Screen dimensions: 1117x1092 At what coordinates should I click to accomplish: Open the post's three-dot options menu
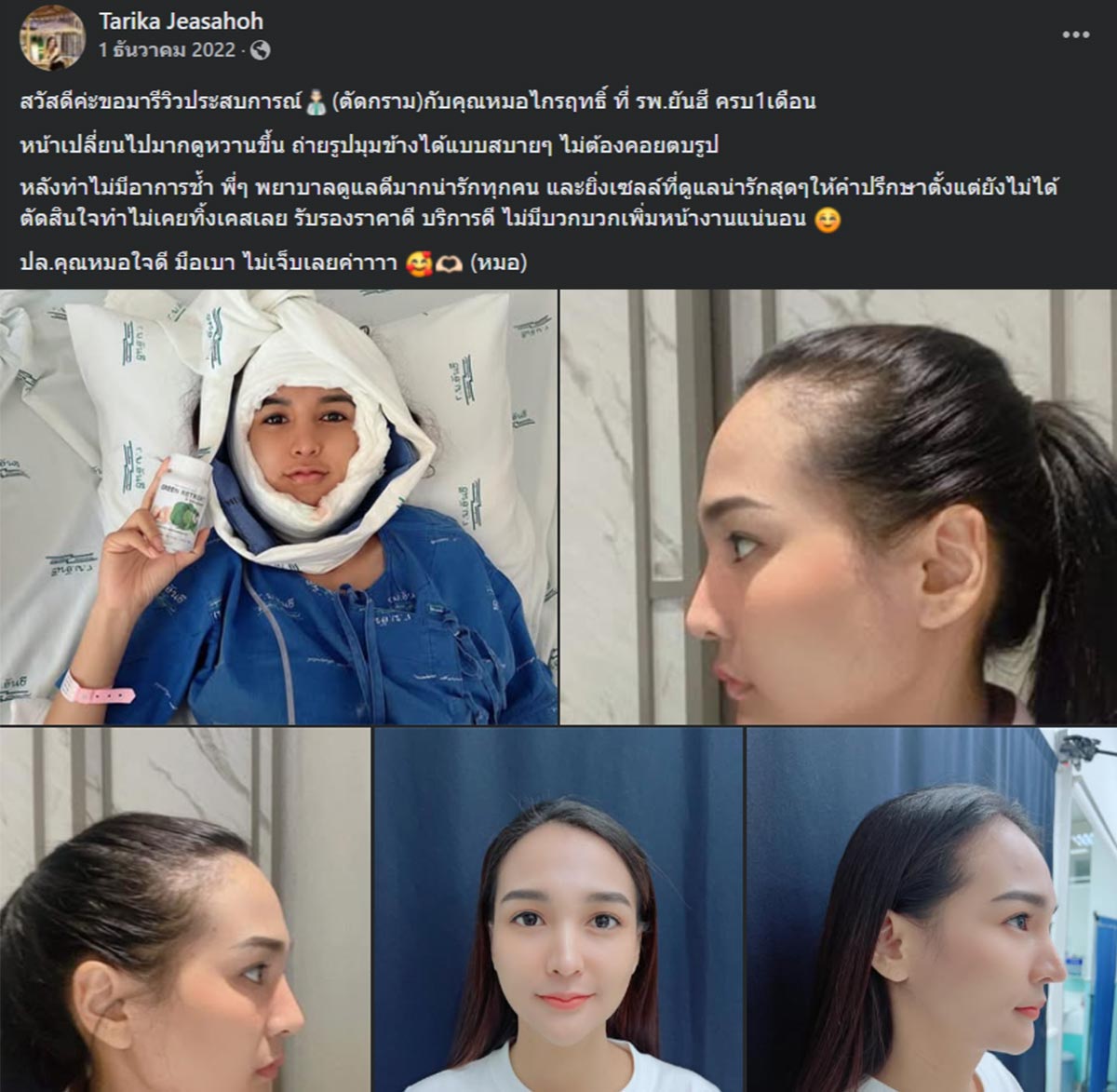click(1075, 35)
